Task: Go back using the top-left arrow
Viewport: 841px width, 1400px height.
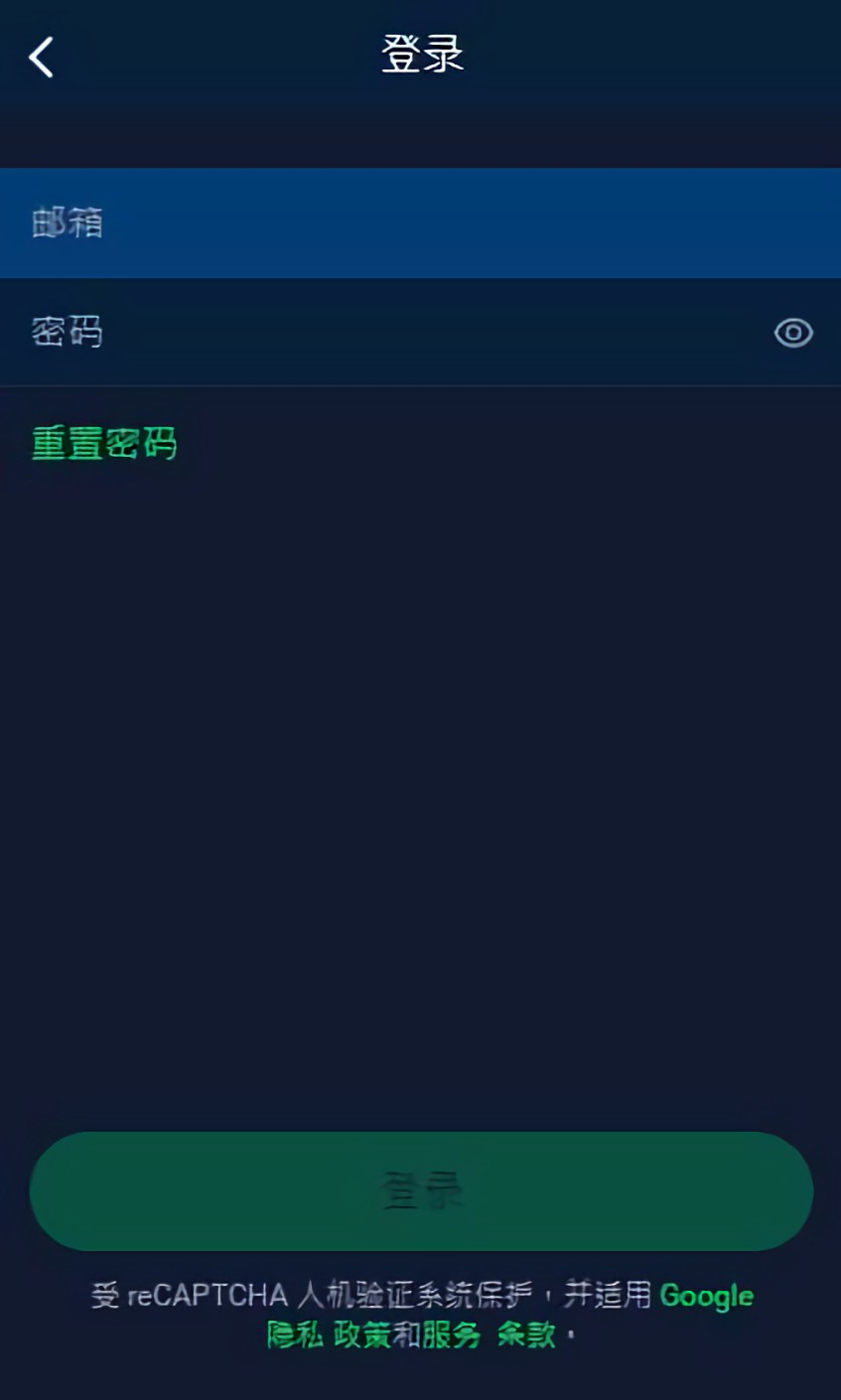Action: tap(42, 57)
